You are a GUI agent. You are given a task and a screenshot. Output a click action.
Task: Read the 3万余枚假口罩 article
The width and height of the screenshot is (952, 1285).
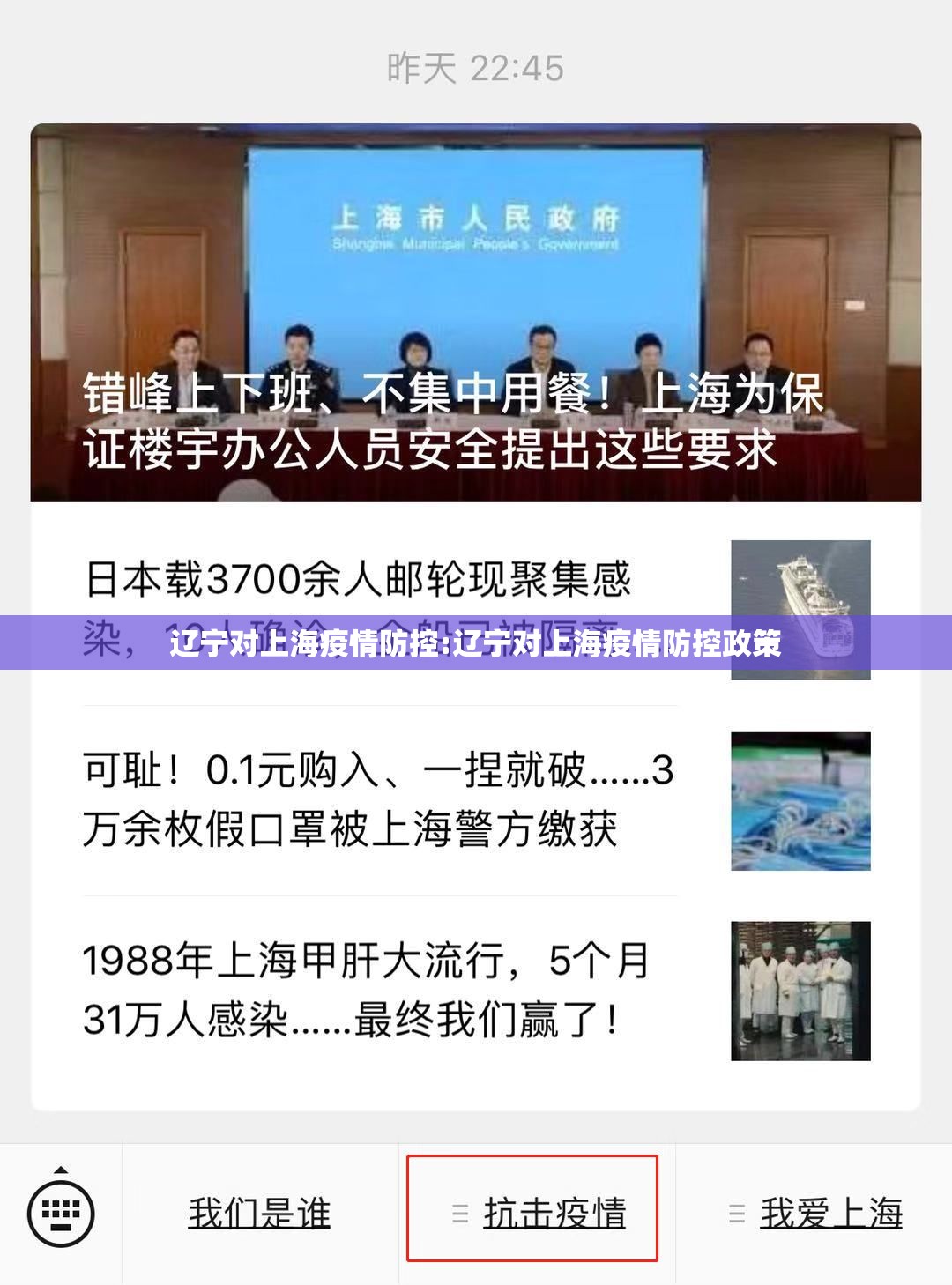coord(379,799)
